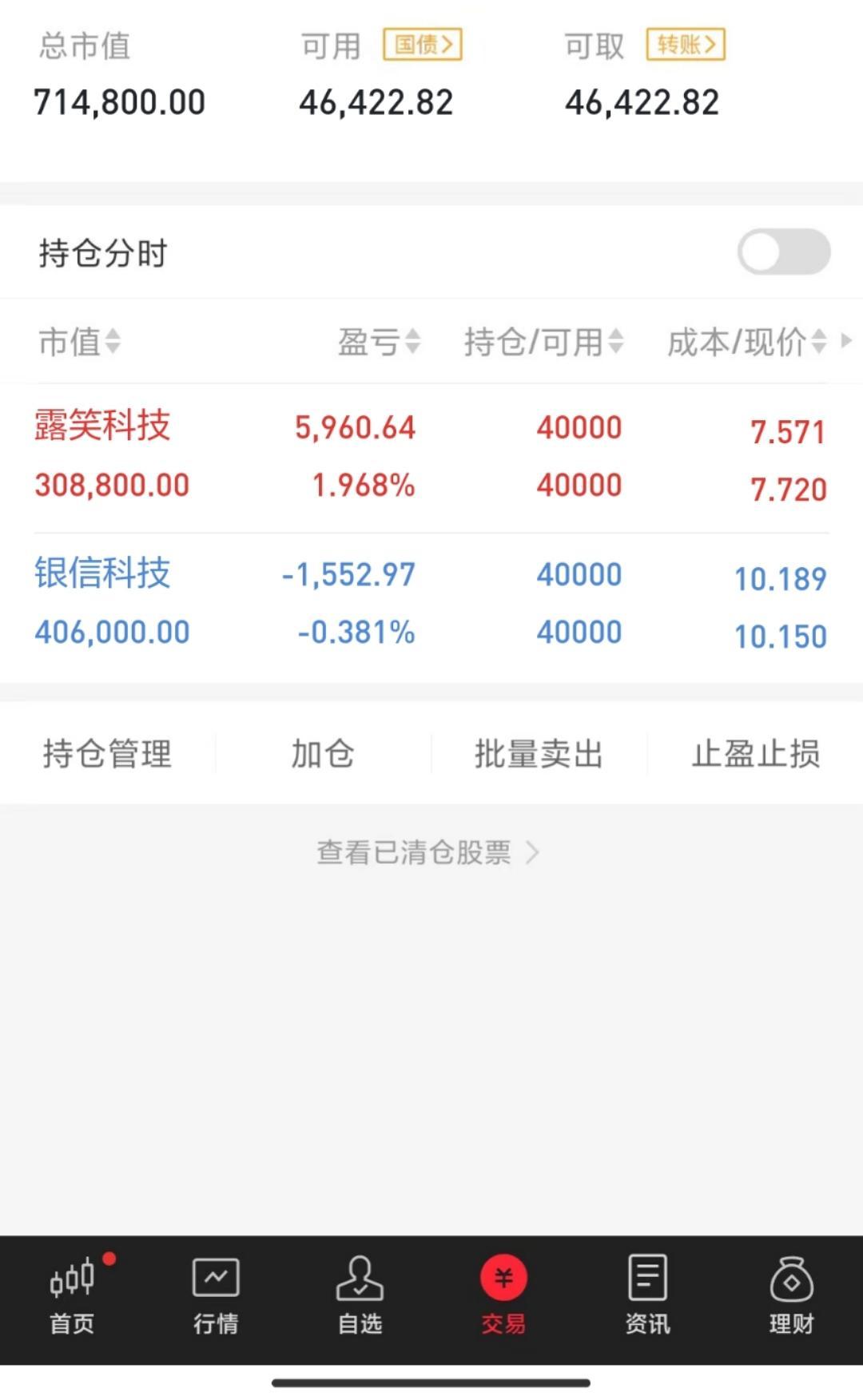863x1400 pixels.
Task: View 查看已清仓股票
Action: (428, 853)
